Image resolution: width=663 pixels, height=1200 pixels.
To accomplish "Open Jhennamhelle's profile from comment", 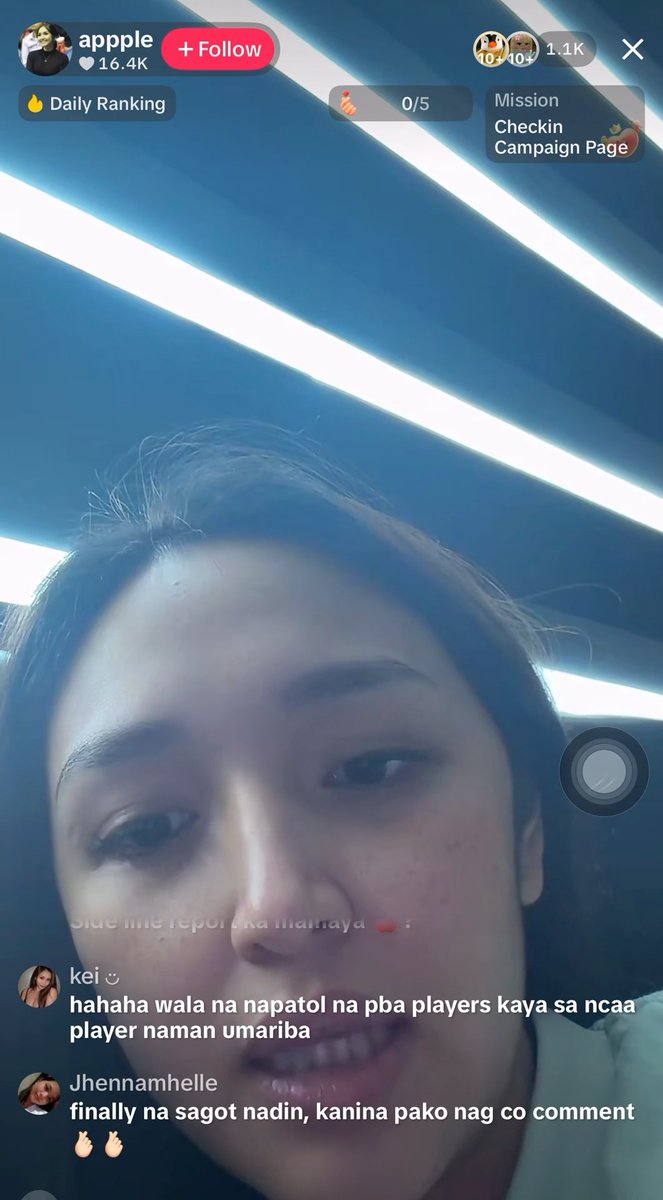I will (x=39, y=1093).
